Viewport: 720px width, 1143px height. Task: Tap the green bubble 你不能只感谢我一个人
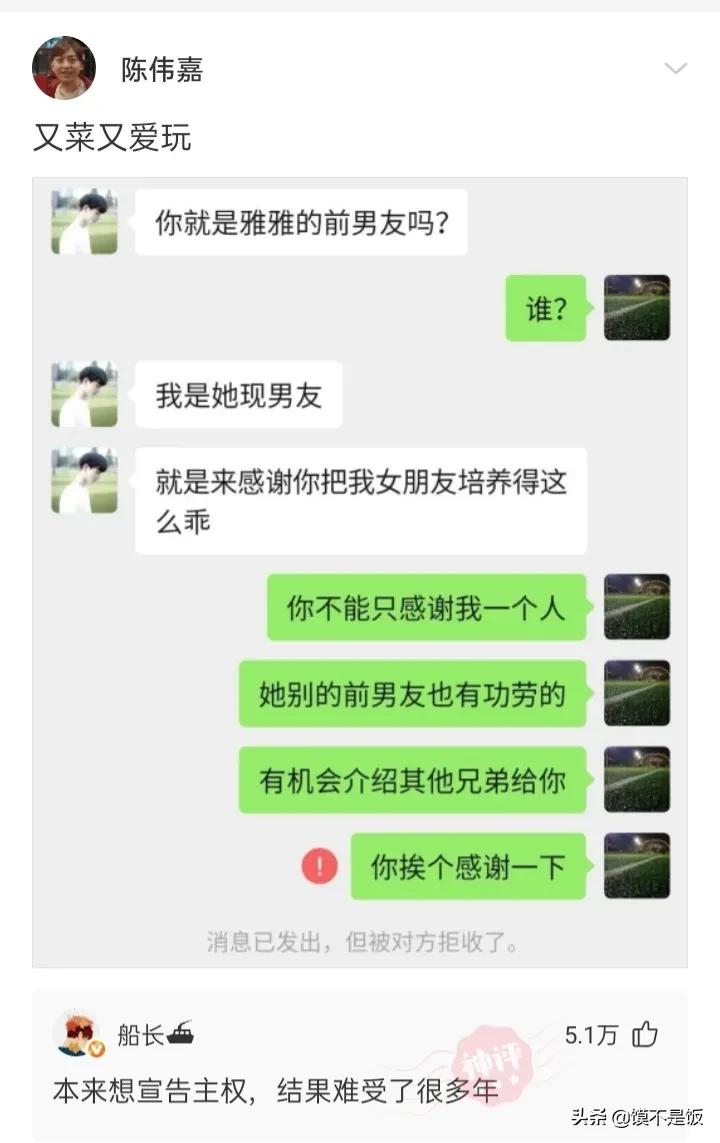click(x=424, y=607)
